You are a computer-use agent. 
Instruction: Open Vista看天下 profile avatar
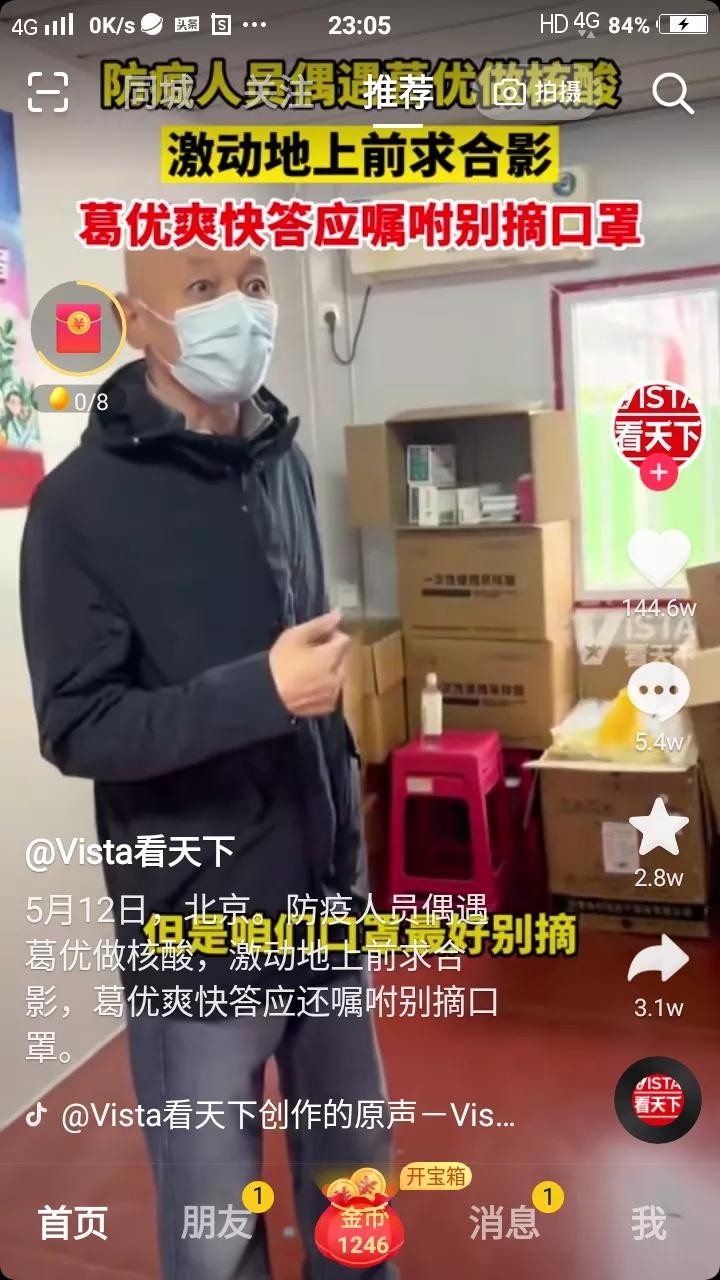(x=657, y=424)
